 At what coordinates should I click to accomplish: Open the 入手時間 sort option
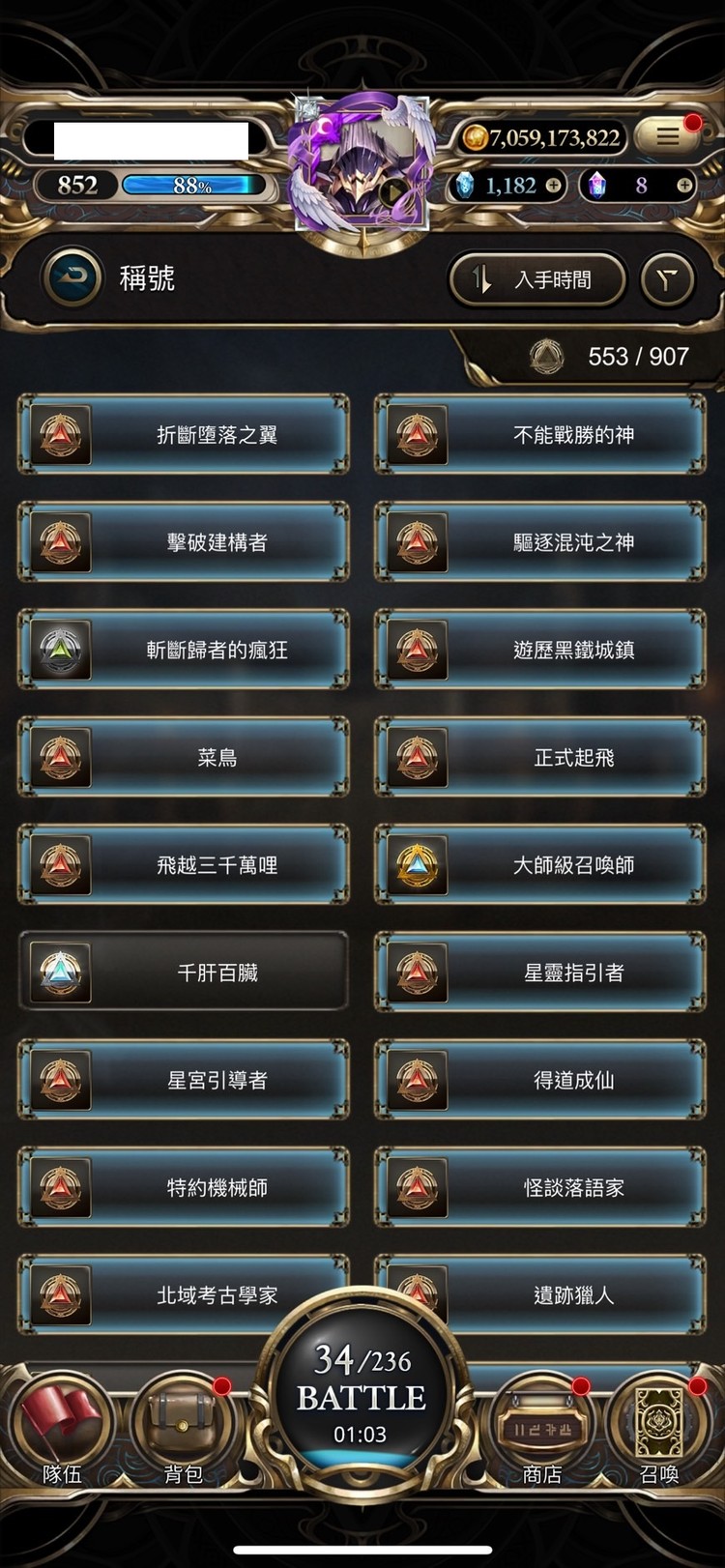tap(537, 280)
